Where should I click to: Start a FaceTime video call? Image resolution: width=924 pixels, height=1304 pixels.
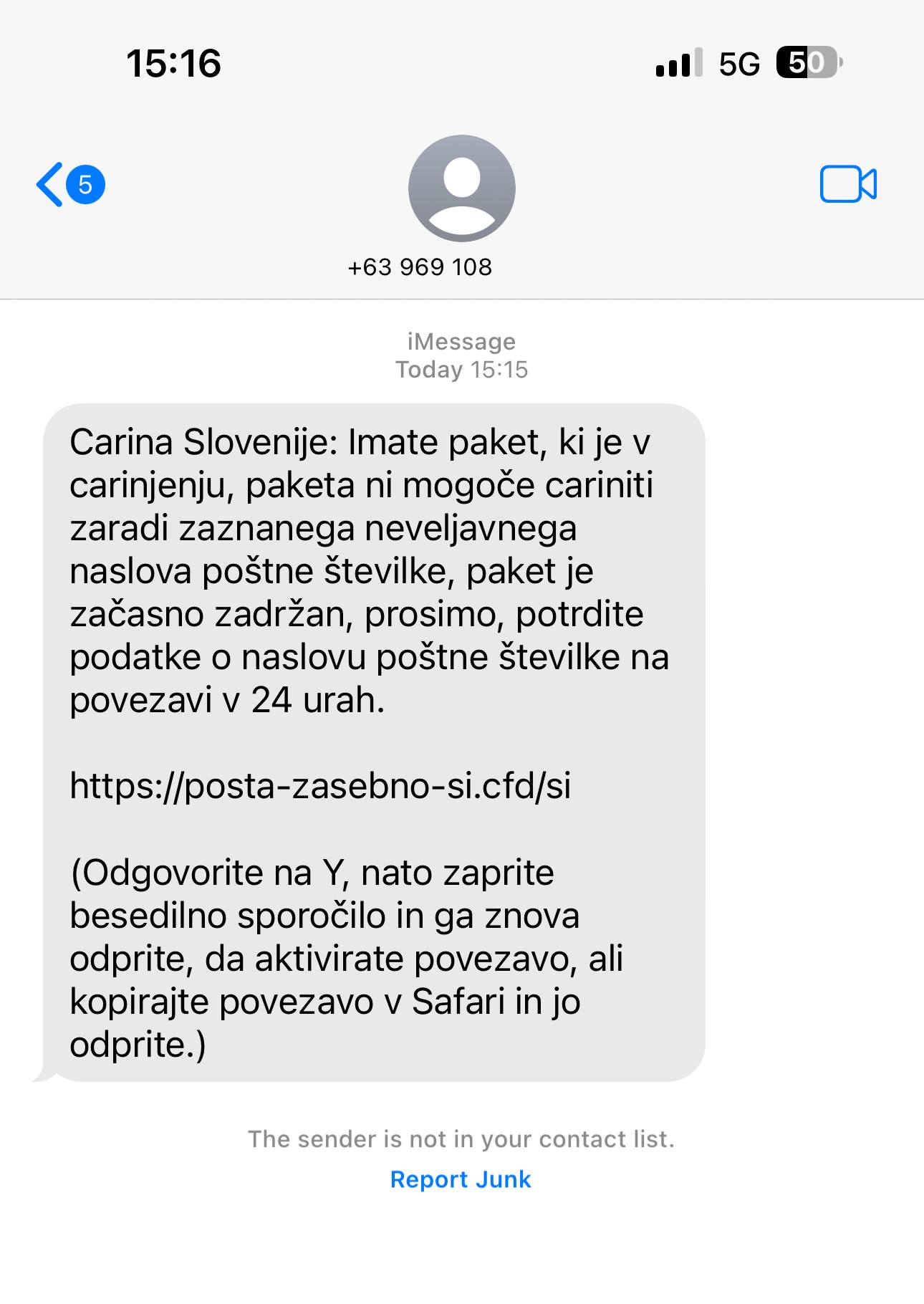pyautogui.click(x=847, y=185)
